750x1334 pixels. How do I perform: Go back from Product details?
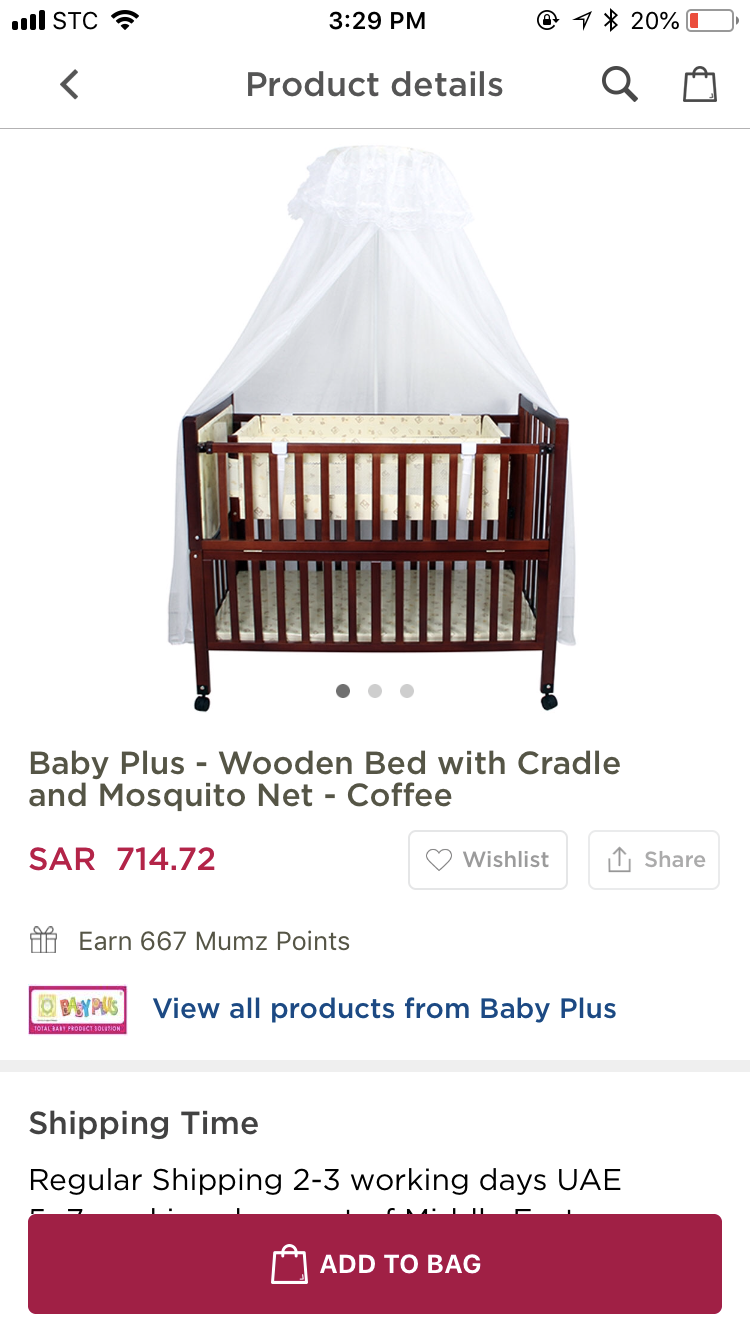click(x=69, y=85)
